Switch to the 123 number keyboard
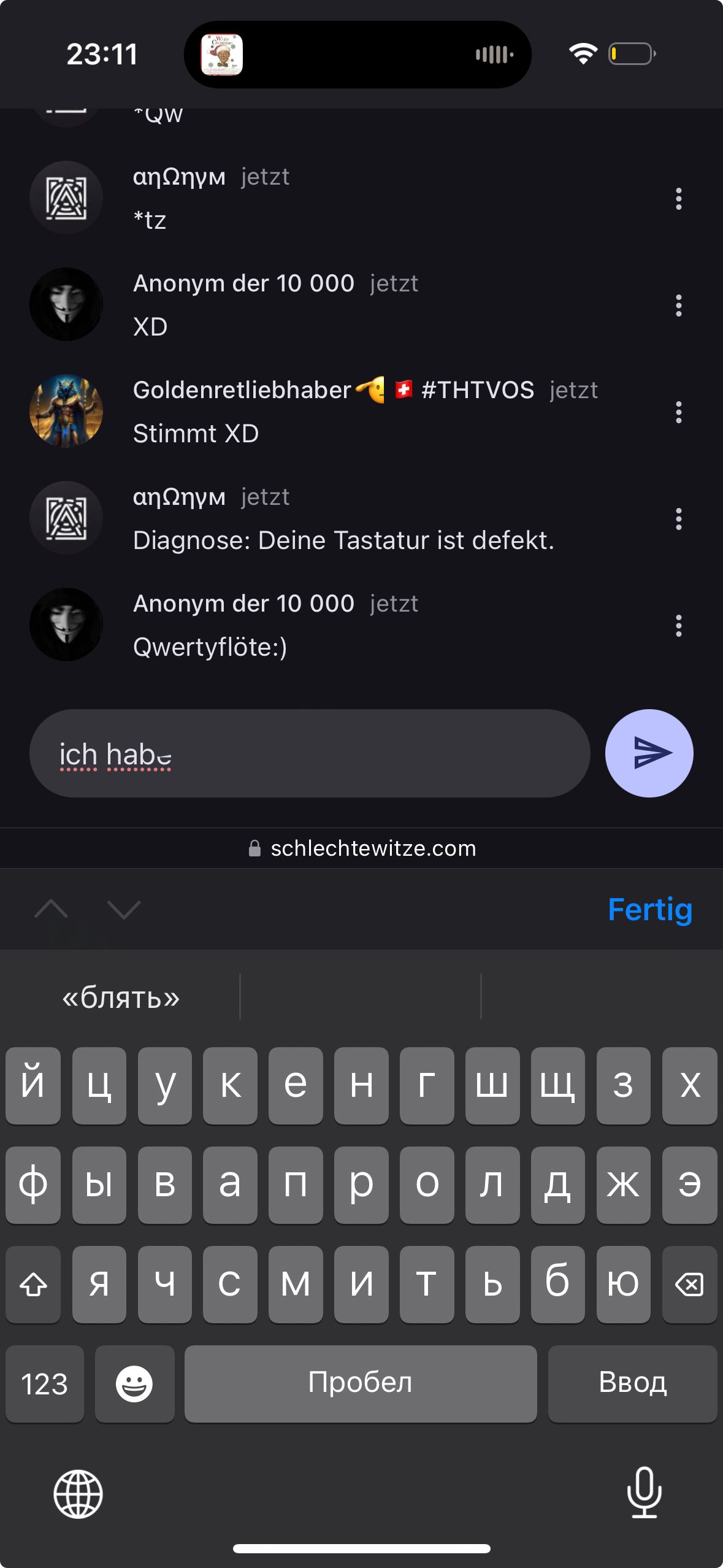Viewport: 723px width, 1568px height. click(45, 1383)
